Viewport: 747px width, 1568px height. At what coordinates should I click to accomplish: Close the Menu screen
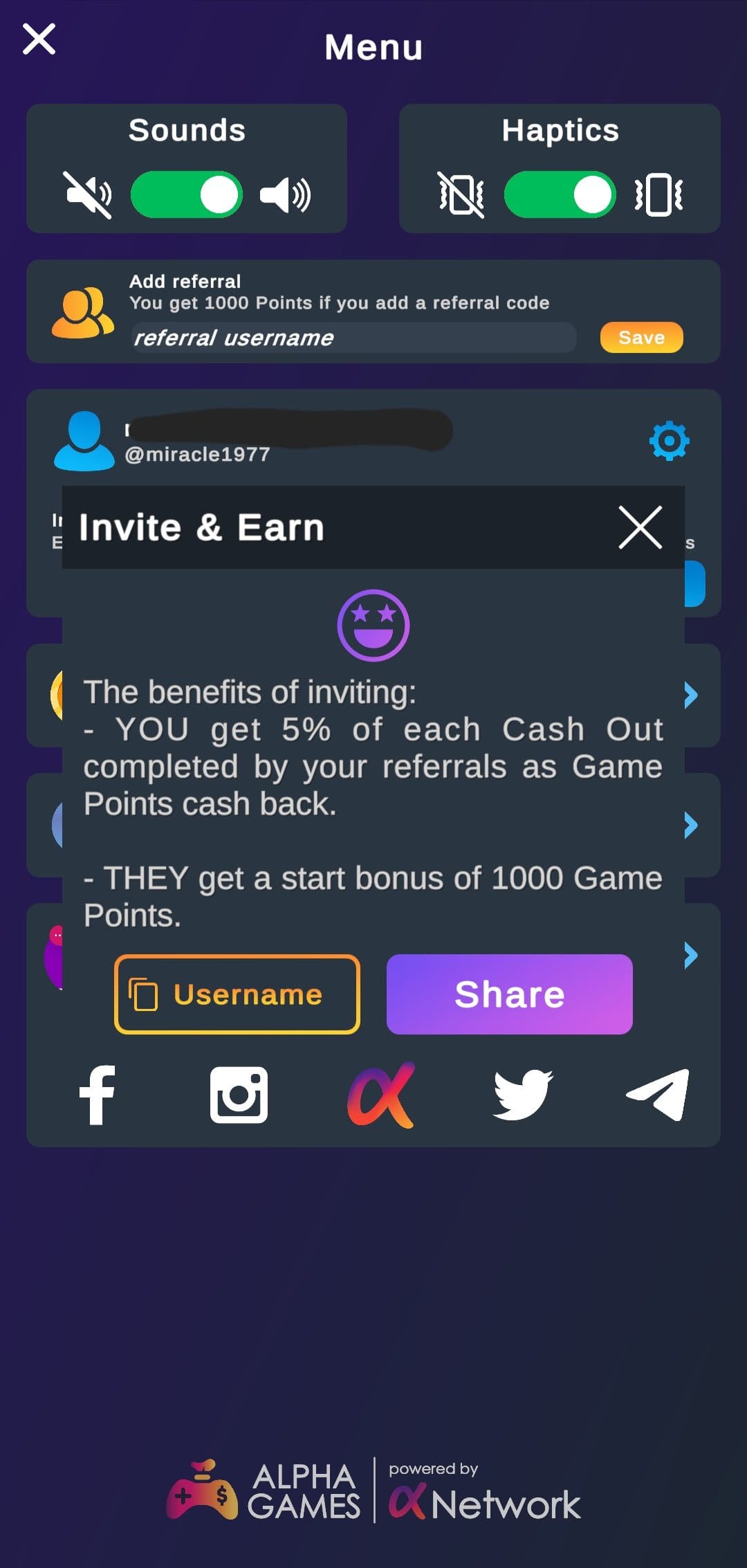pyautogui.click(x=39, y=39)
